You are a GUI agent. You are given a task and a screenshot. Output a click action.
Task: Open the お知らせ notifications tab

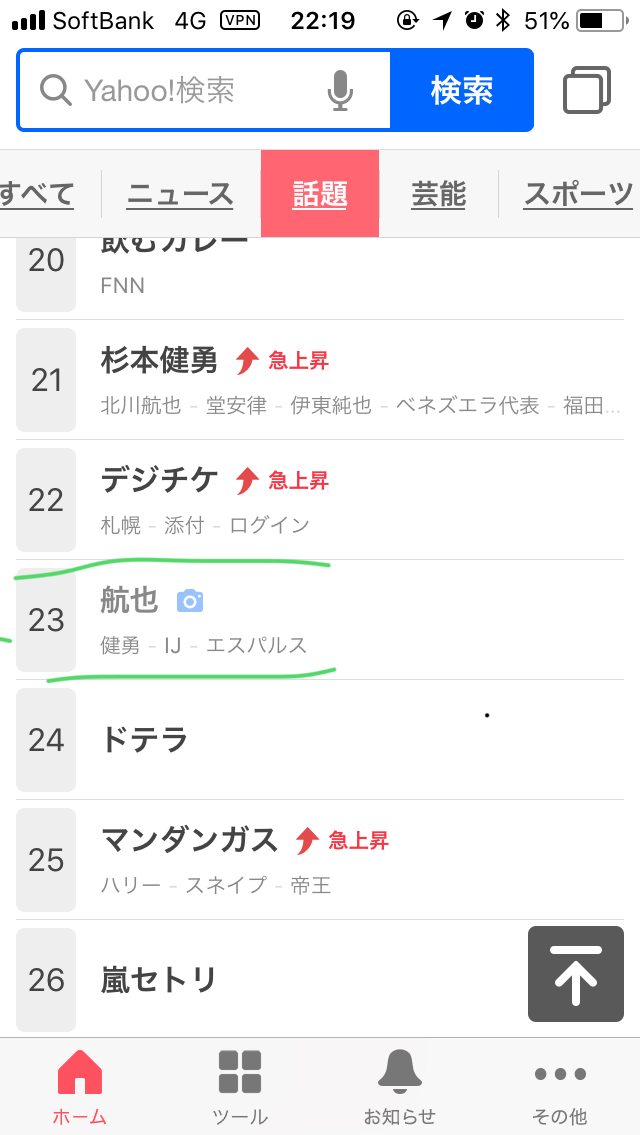(x=400, y=1087)
